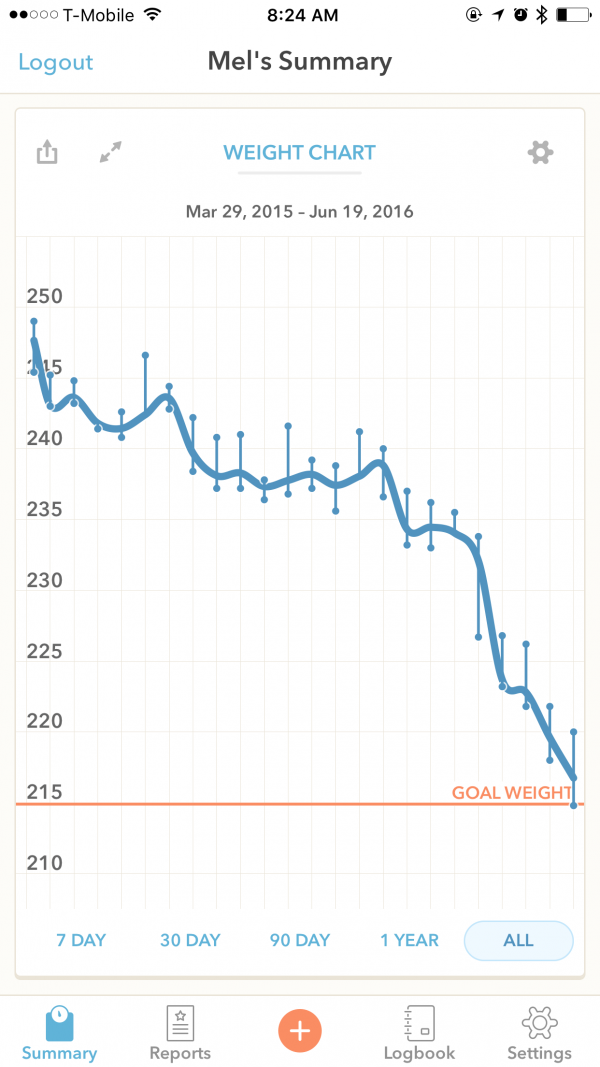Switch to the 30 Day range
Viewport: 600px width, 1067px height.
tap(190, 940)
